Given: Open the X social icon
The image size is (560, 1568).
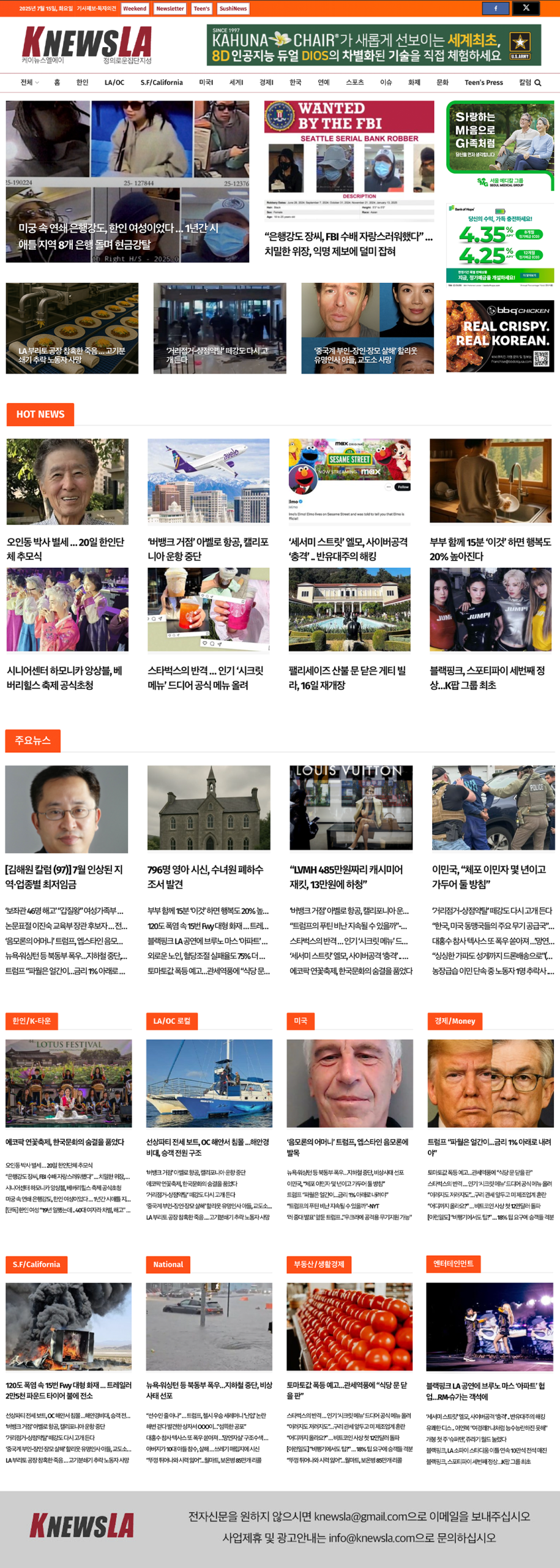Looking at the screenshot, I should coord(526,8).
